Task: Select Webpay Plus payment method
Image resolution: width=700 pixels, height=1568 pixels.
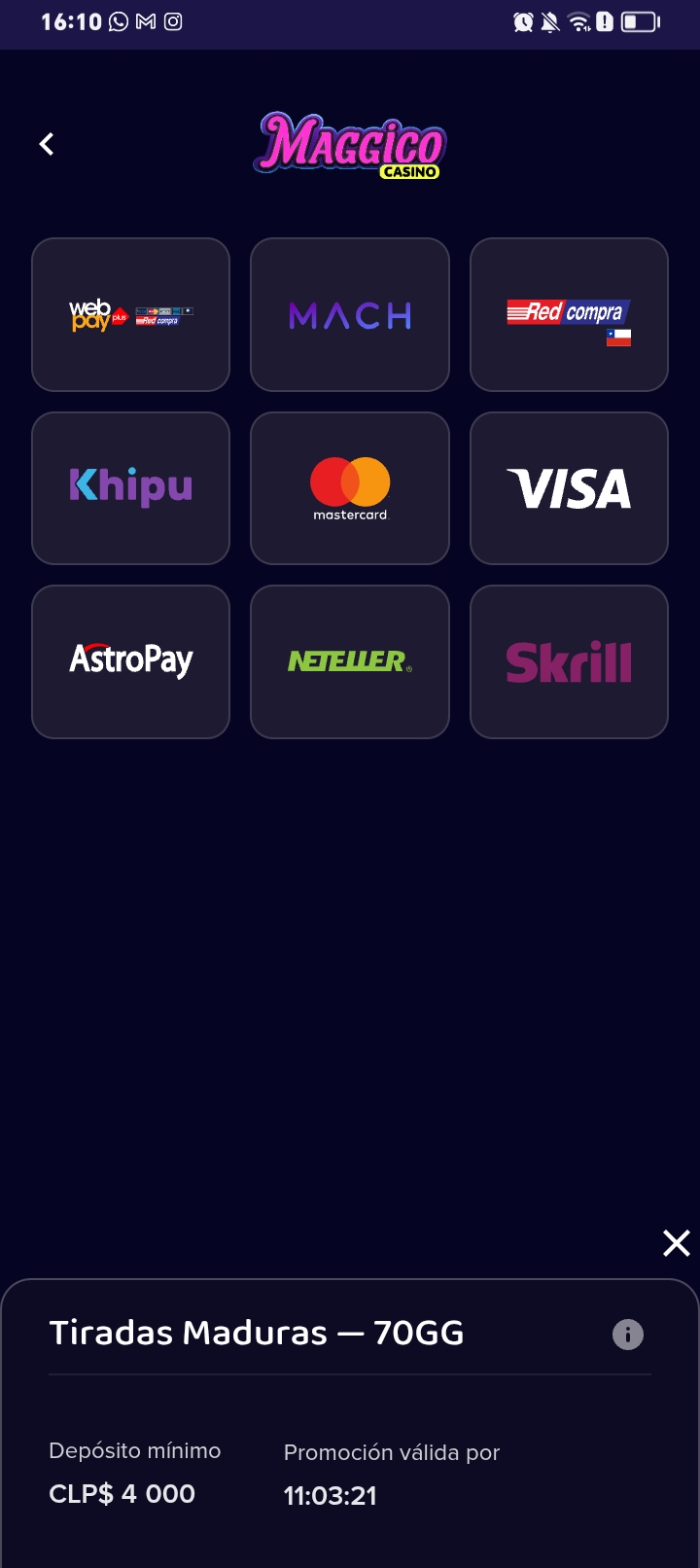Action: [131, 315]
